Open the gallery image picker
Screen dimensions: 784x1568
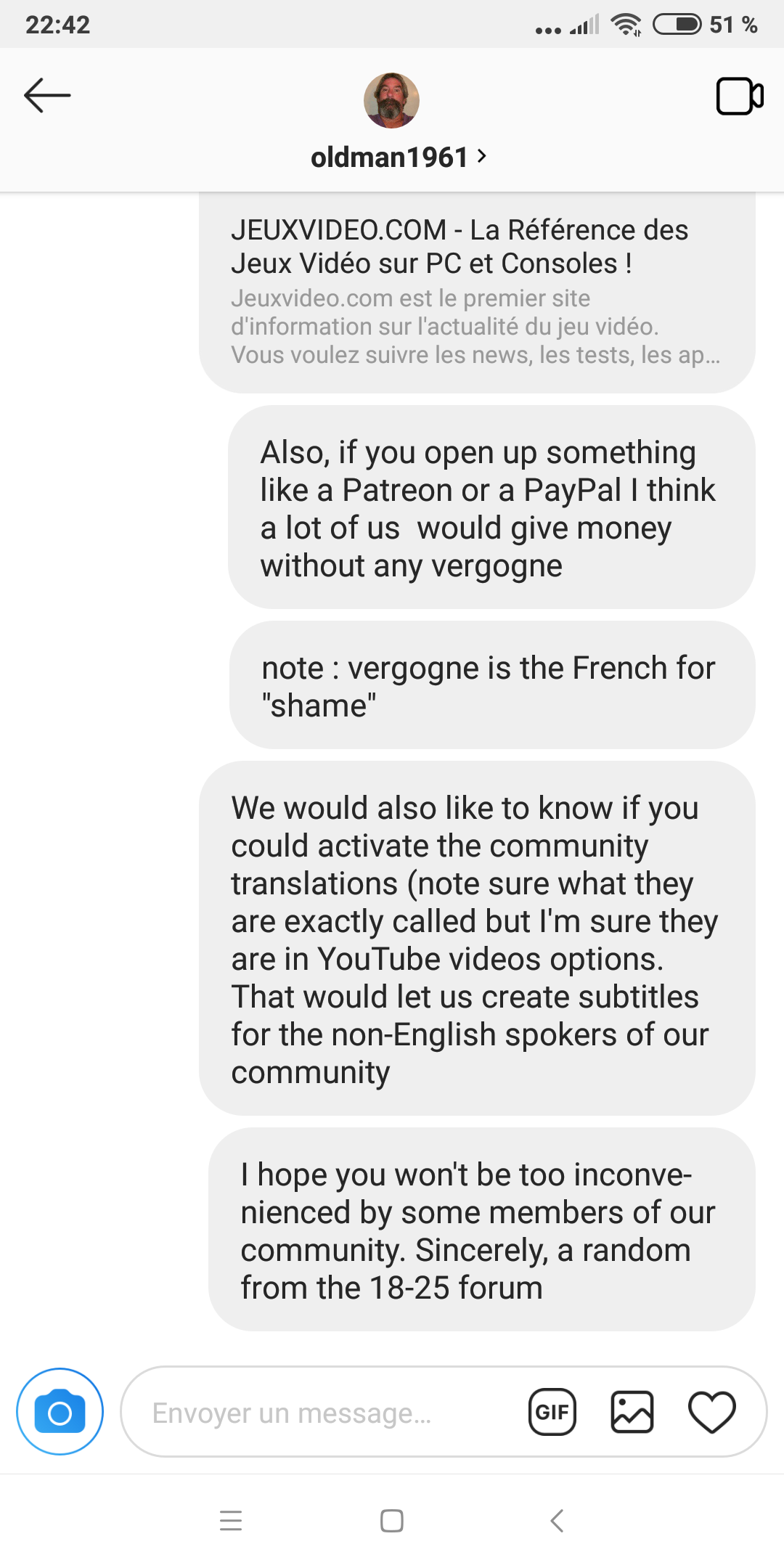tap(632, 1413)
